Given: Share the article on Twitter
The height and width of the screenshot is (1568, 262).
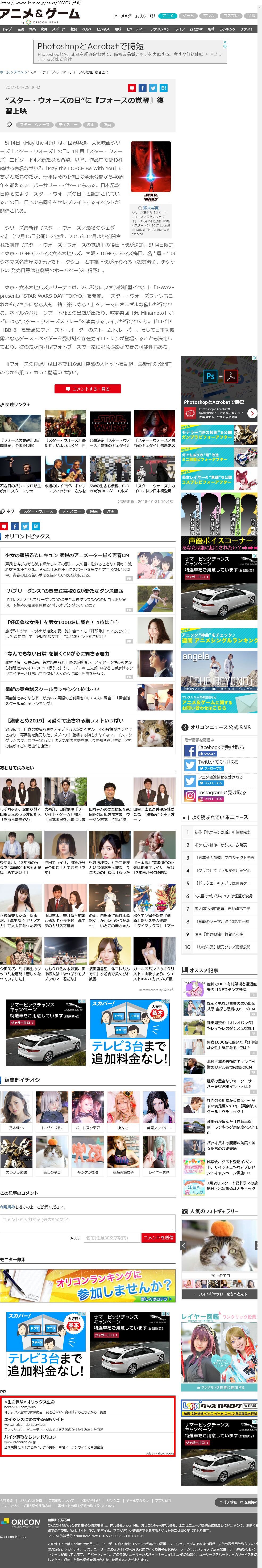Looking at the screenshot, I should click(153, 88).
